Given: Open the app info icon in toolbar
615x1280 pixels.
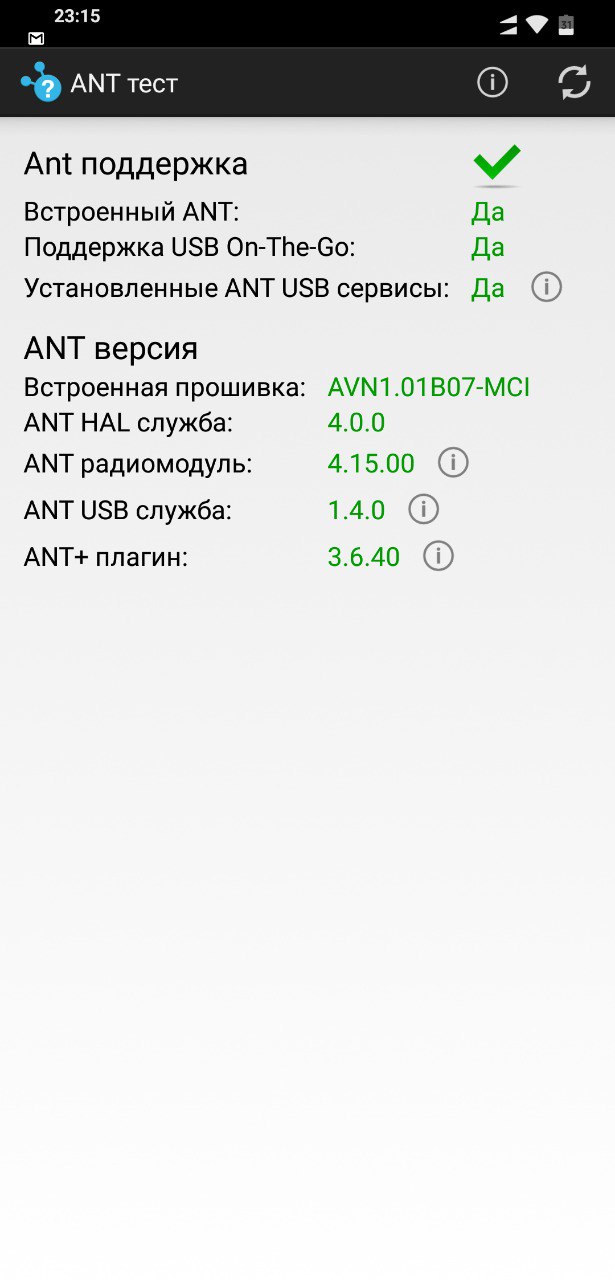Looking at the screenshot, I should 492,82.
